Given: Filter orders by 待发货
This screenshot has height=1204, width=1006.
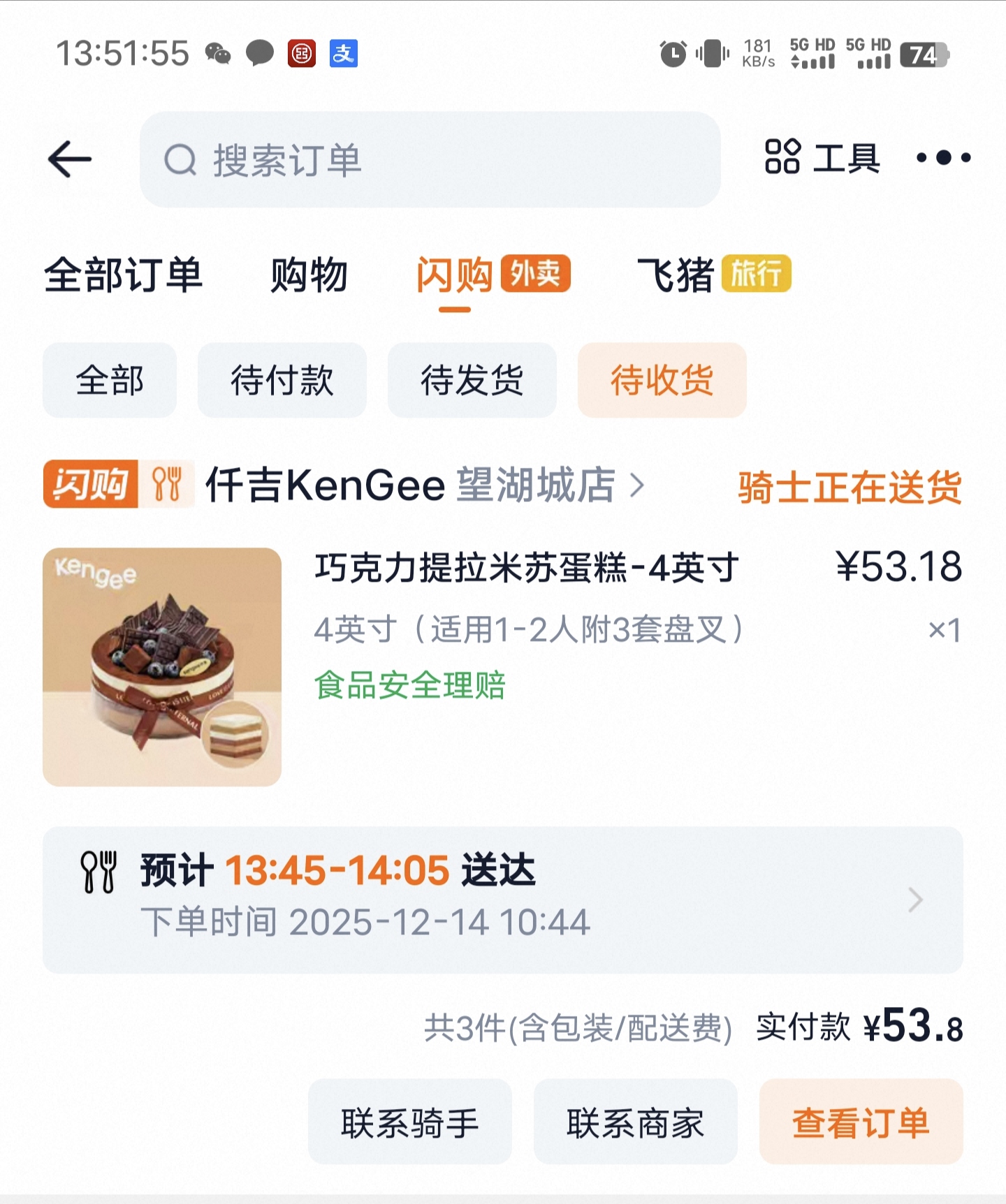Looking at the screenshot, I should click(472, 381).
